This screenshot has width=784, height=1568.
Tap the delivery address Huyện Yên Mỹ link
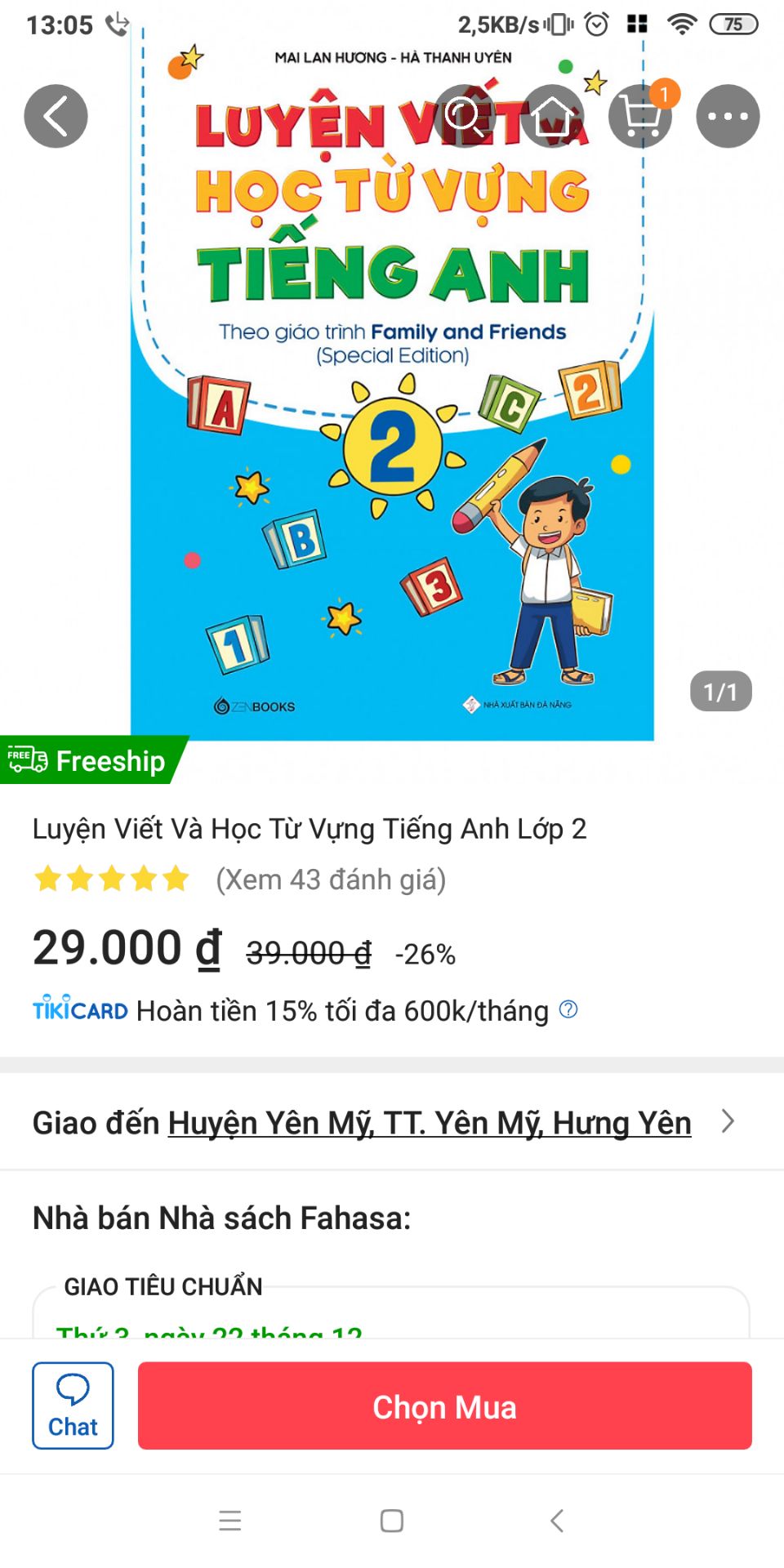click(428, 1123)
